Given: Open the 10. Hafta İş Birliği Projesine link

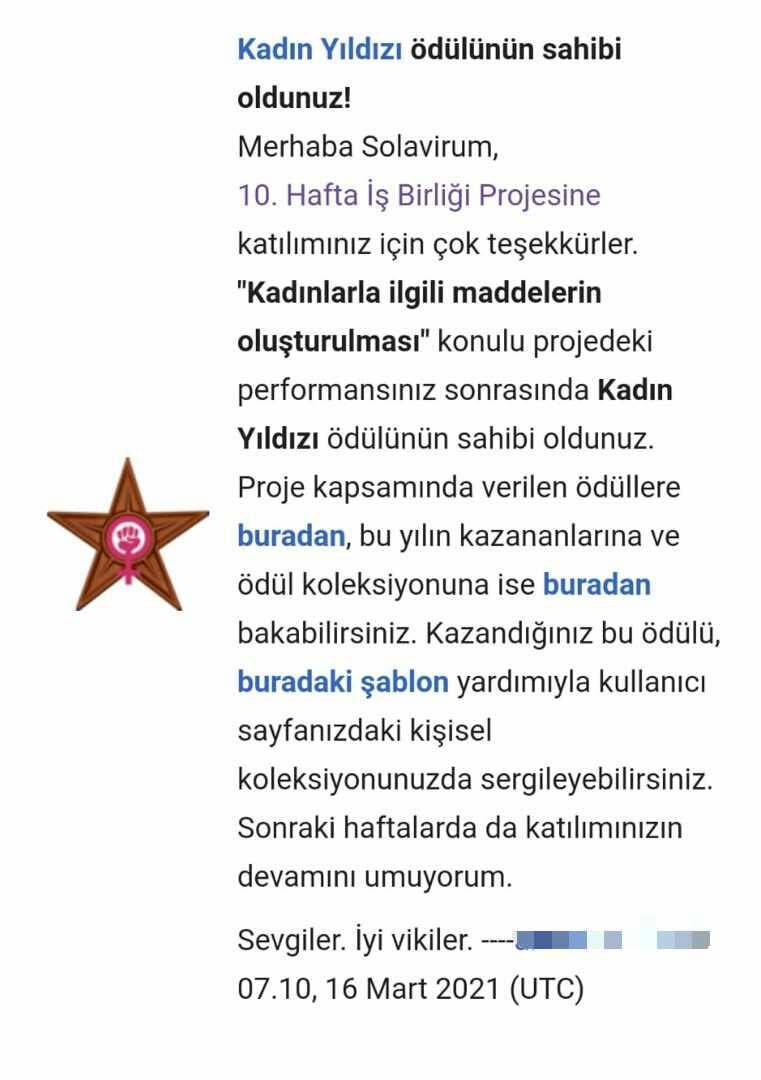Looking at the screenshot, I should pos(418,195).
